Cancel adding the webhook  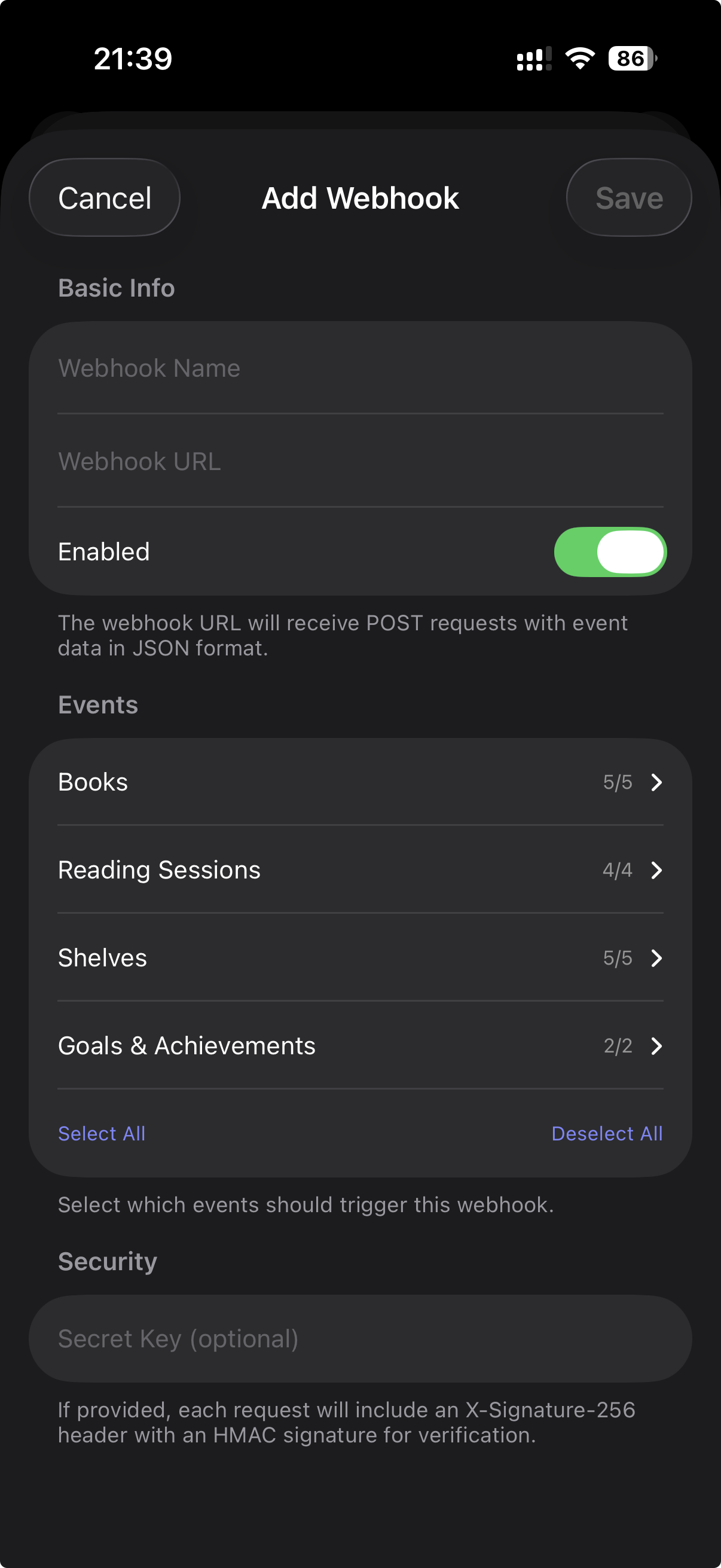click(x=104, y=197)
